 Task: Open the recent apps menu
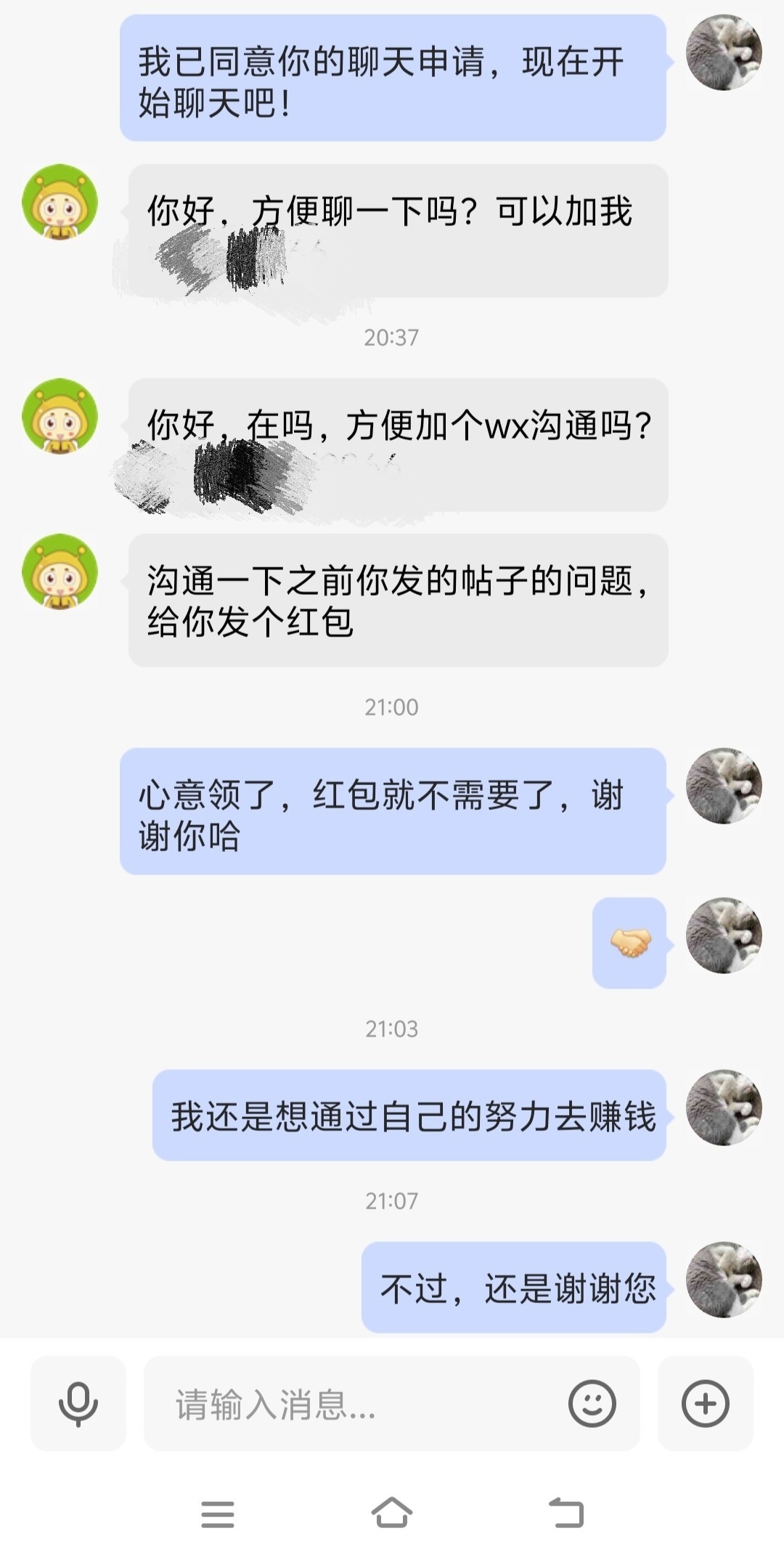(218, 1514)
